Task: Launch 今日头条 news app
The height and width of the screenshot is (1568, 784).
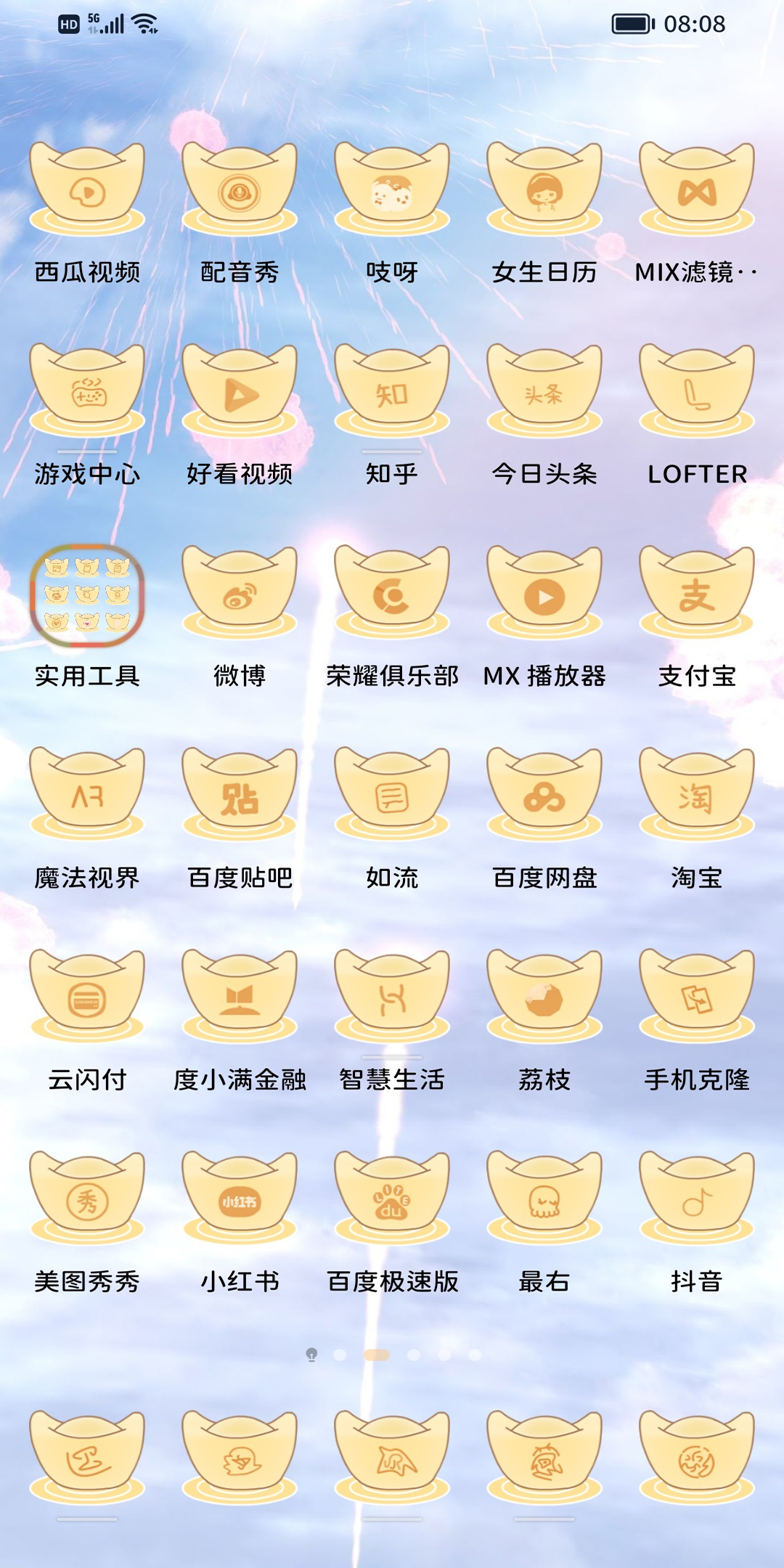Action: 544,392
